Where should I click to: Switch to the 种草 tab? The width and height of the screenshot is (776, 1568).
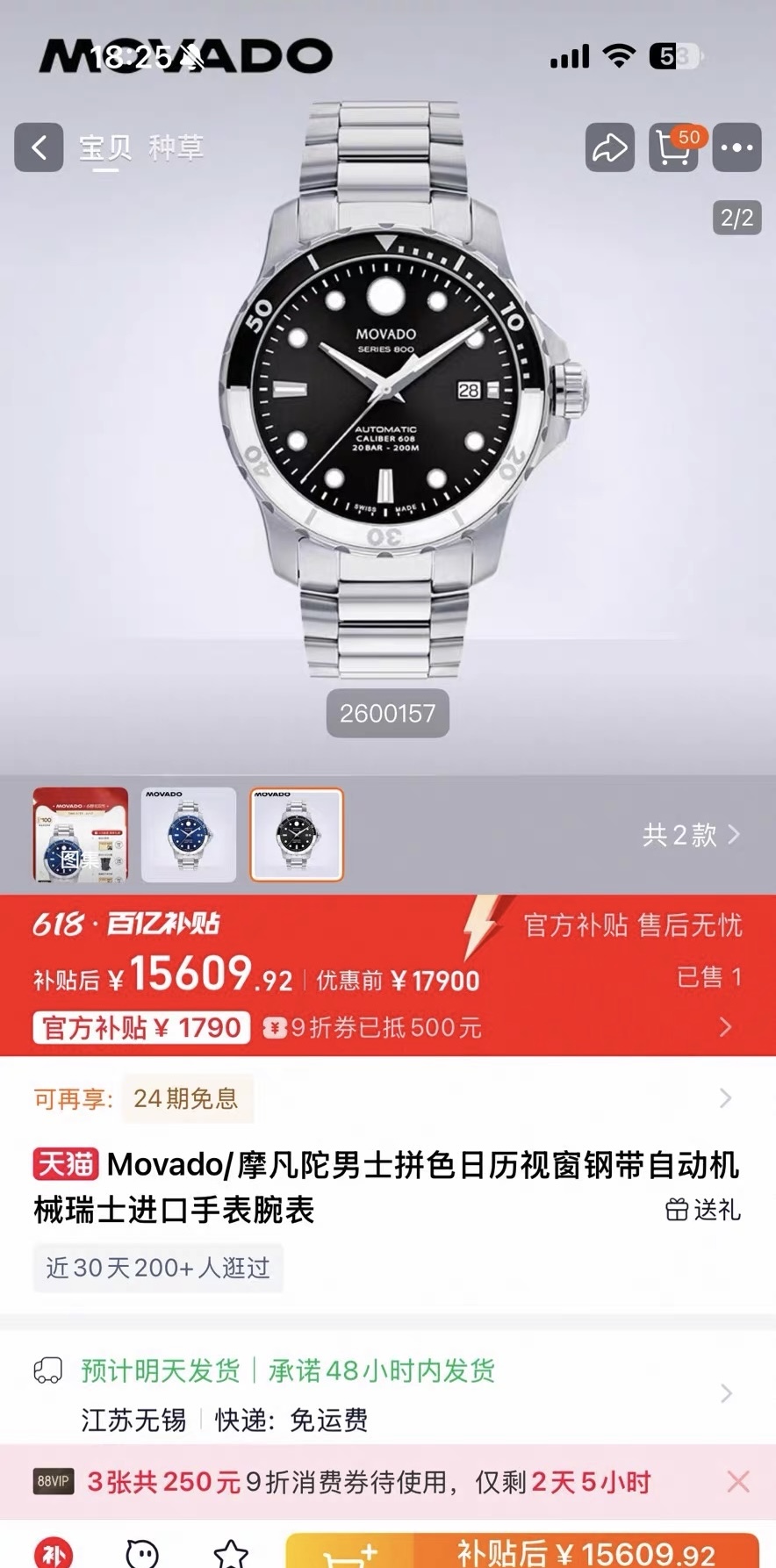coord(176,147)
